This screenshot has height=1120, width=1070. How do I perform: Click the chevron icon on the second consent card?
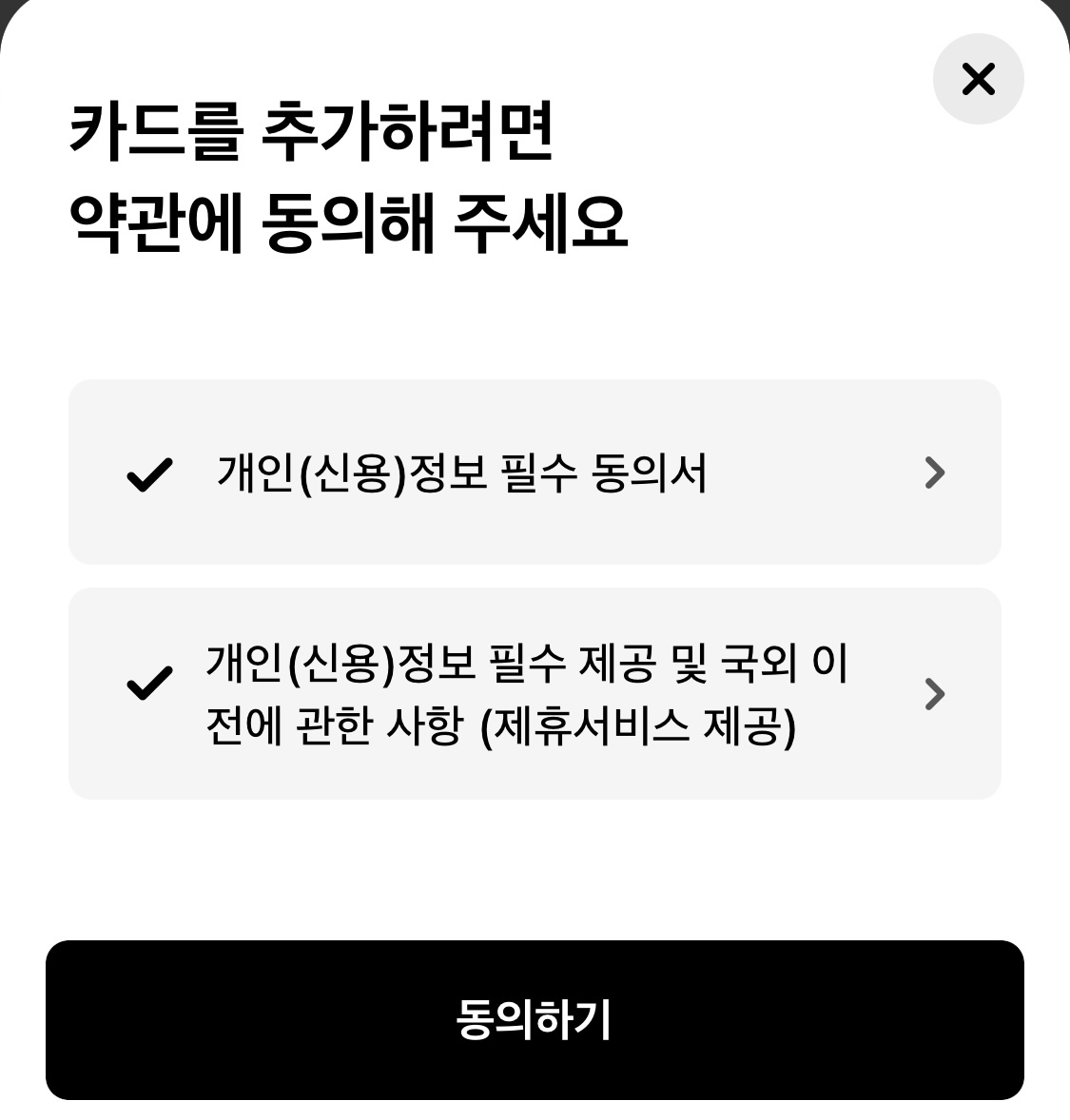pos(936,694)
